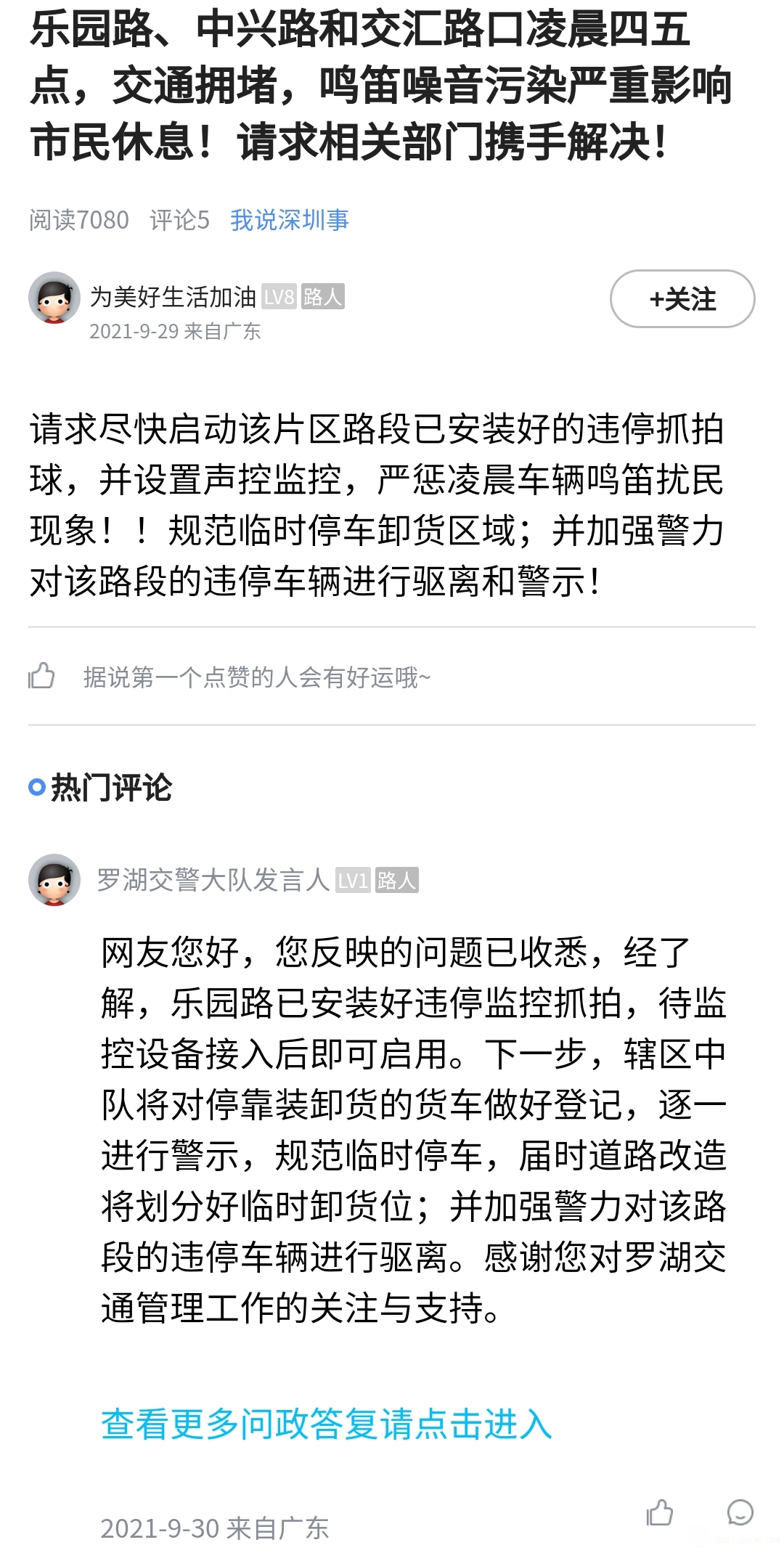This screenshot has width=784, height=1553.
Task: Open 为美好生活加油 username profile
Action: tap(173, 297)
